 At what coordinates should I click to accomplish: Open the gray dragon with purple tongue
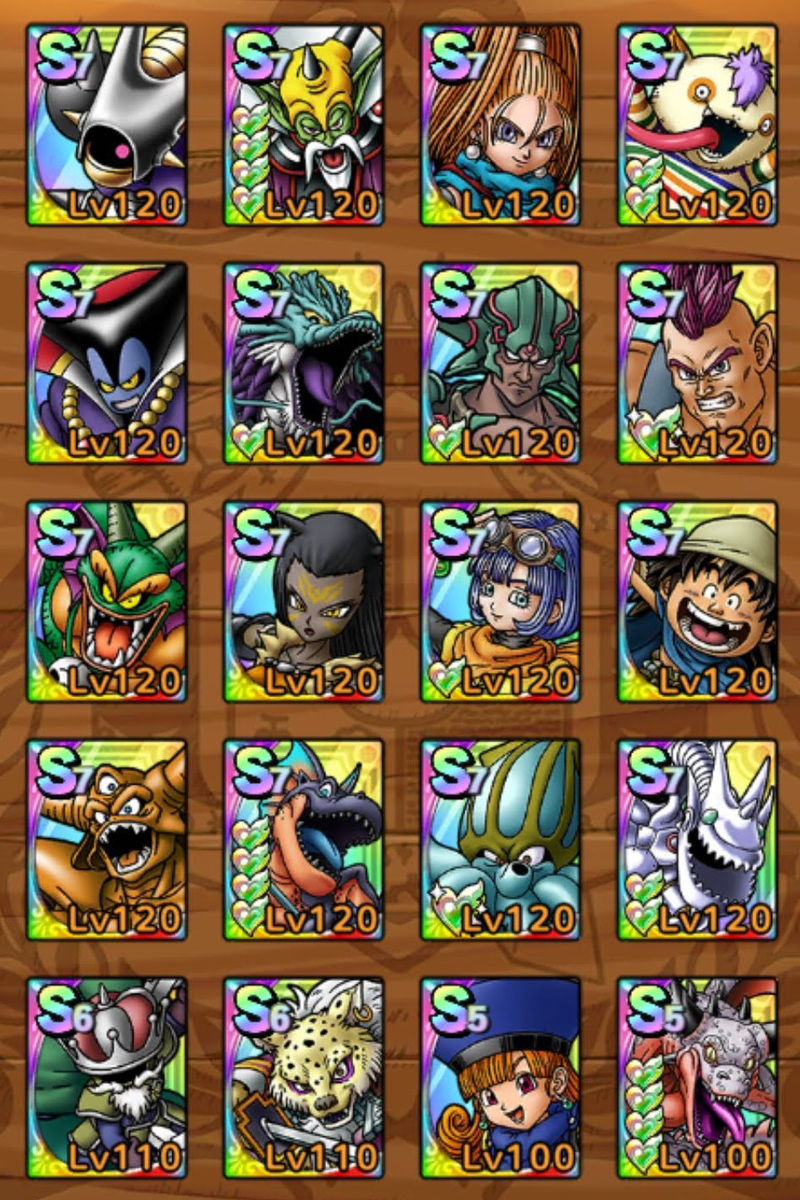[x=697, y=1078]
